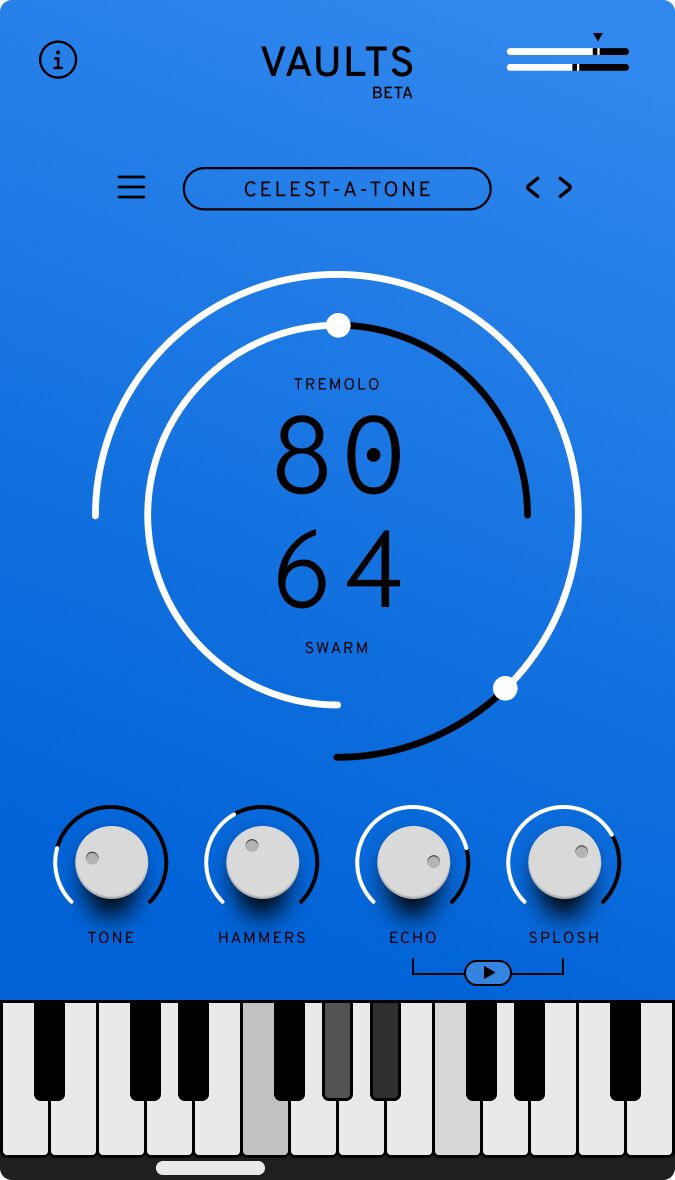
Task: Tap the Tone knob
Action: click(x=111, y=862)
